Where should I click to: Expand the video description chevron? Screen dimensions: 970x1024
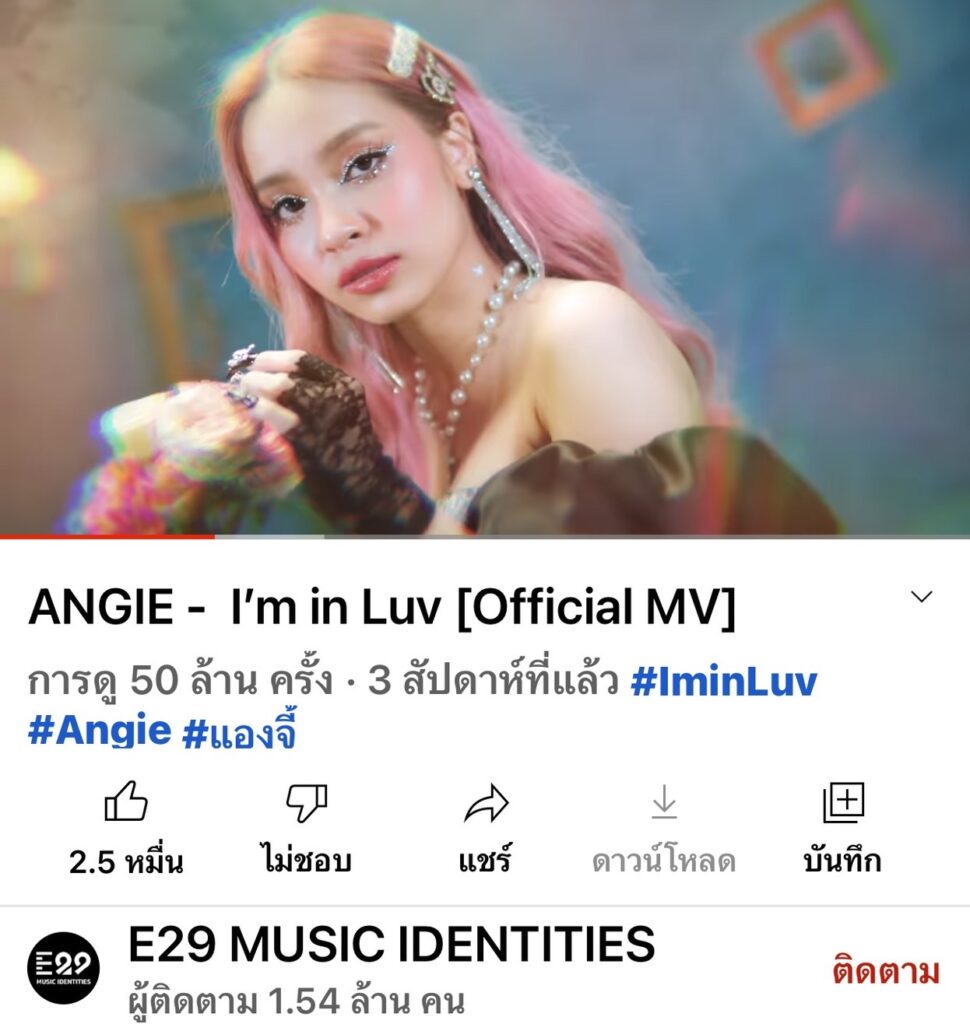click(x=921, y=597)
